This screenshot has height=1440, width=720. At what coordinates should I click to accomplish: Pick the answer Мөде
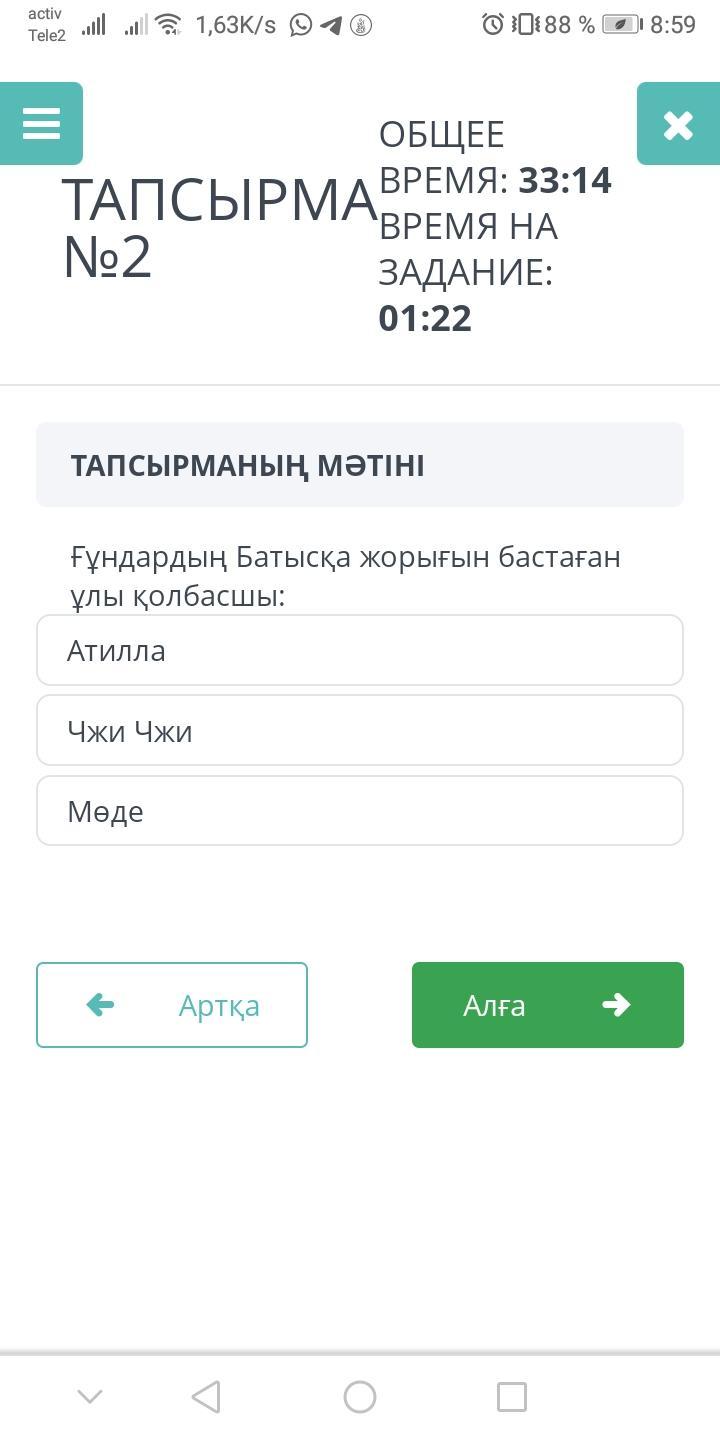tap(360, 811)
